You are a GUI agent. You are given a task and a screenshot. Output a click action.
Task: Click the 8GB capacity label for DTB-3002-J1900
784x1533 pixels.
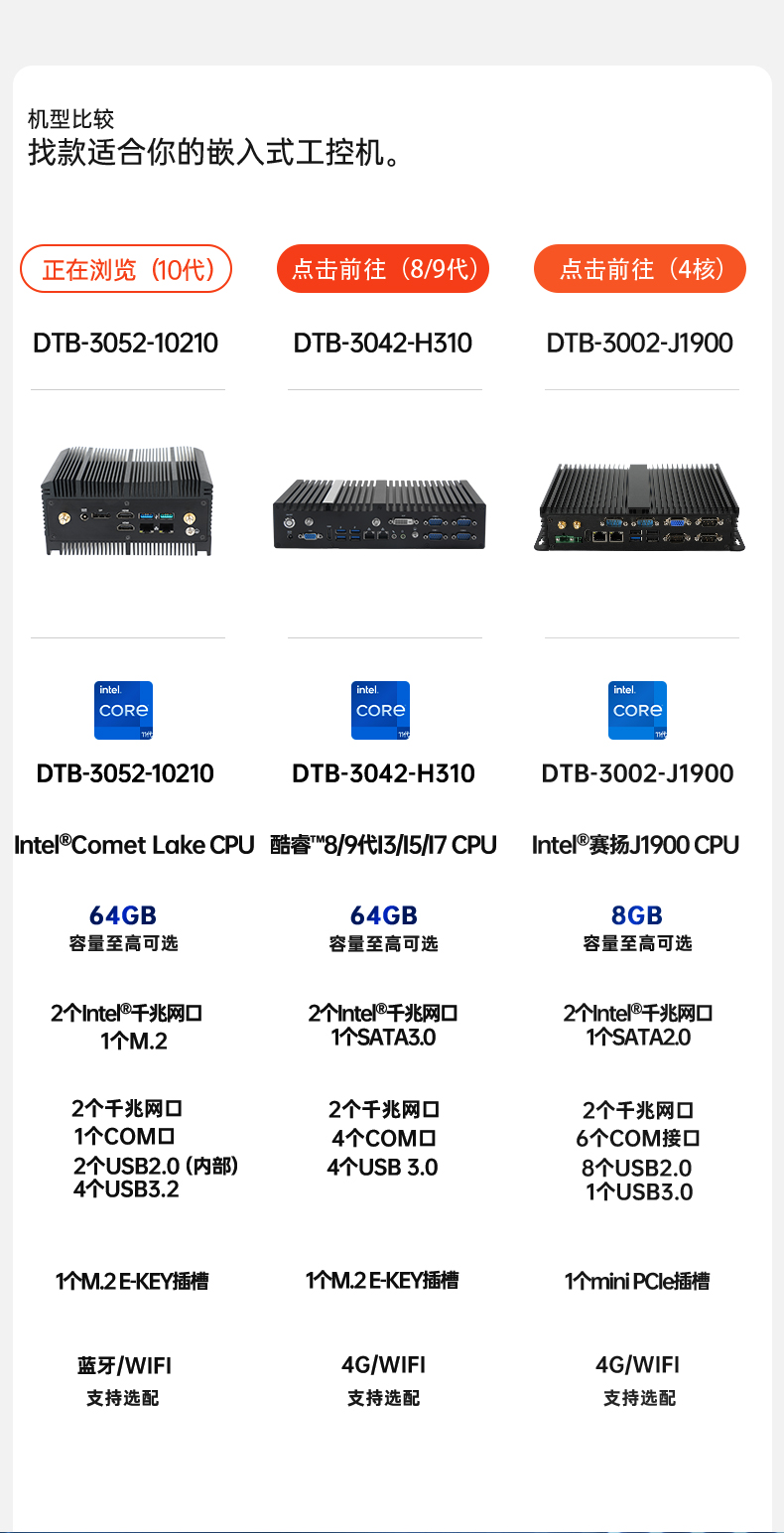pyautogui.click(x=637, y=914)
